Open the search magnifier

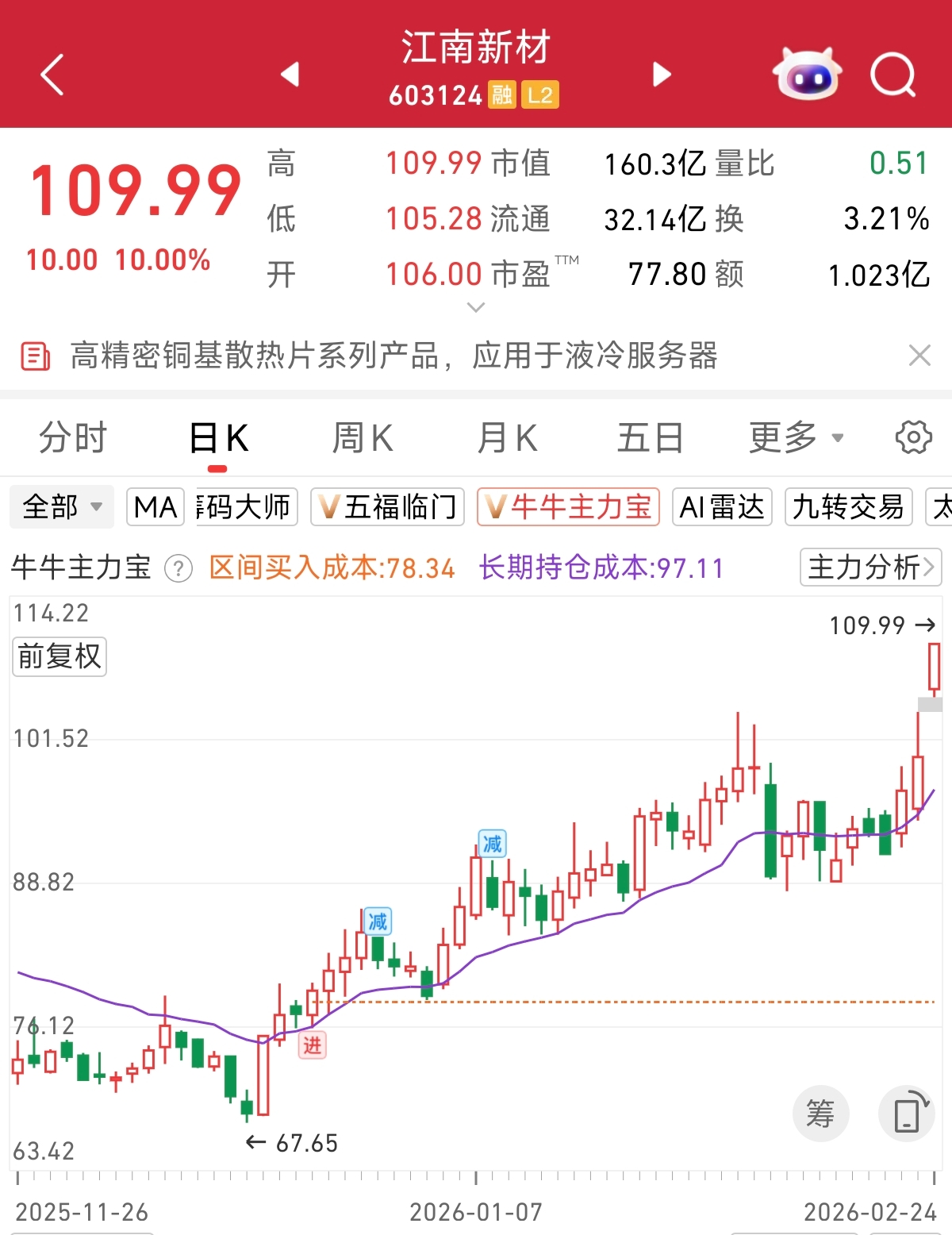pyautogui.click(x=892, y=75)
